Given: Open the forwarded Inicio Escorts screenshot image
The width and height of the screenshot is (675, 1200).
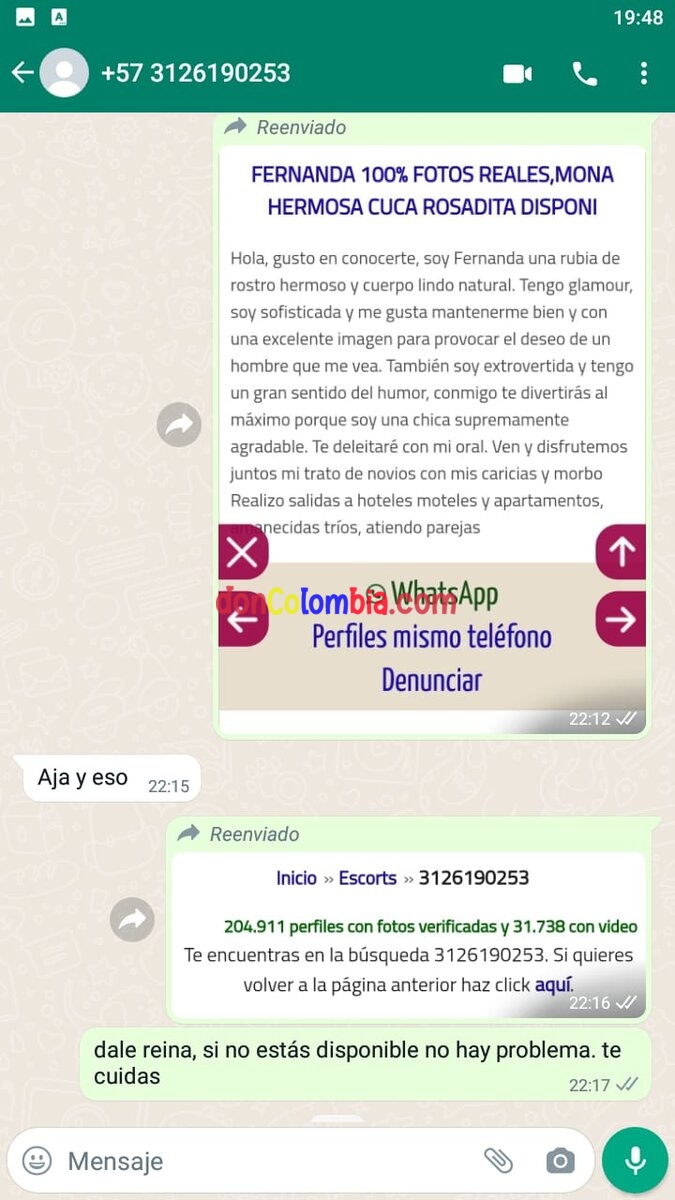Looking at the screenshot, I should (408, 932).
